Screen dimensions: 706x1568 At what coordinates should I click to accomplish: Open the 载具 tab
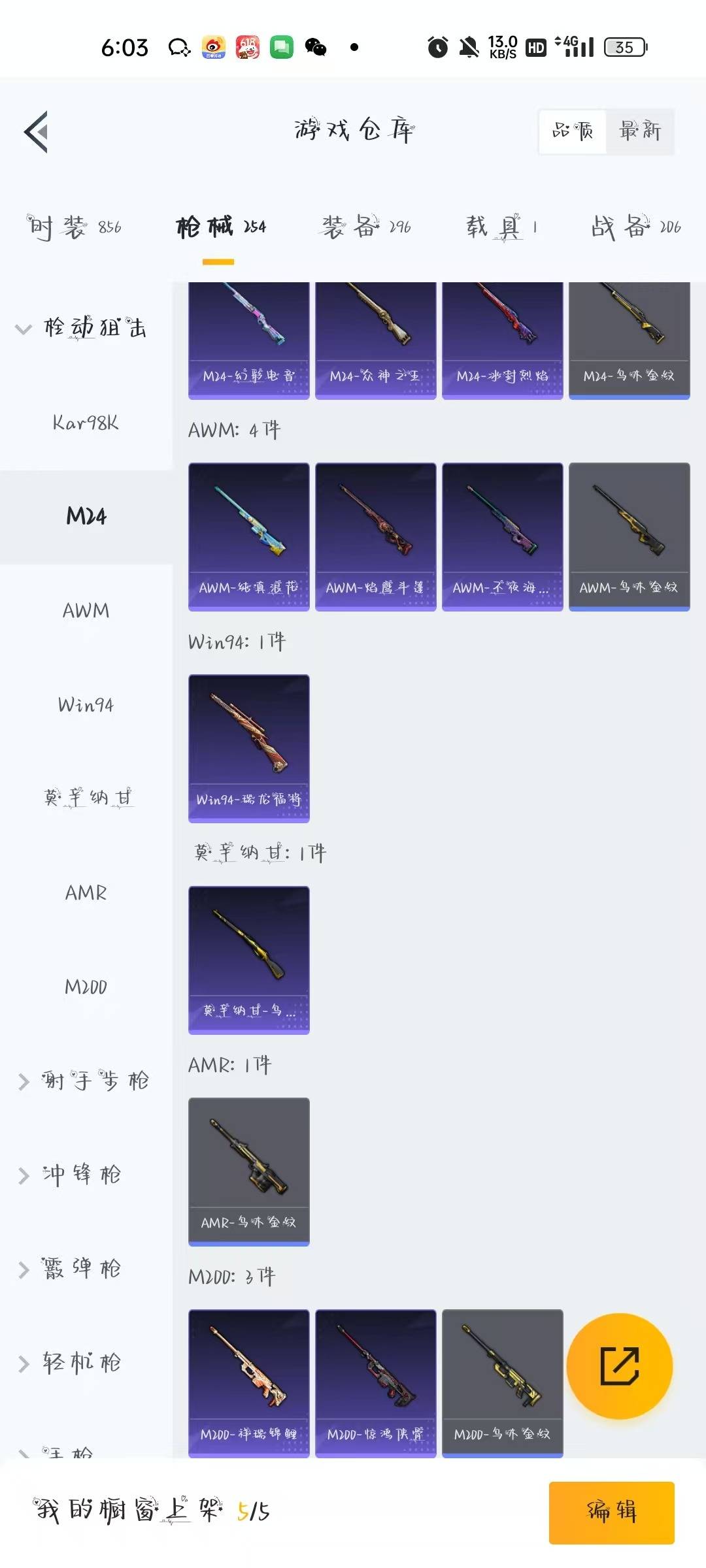[501, 227]
